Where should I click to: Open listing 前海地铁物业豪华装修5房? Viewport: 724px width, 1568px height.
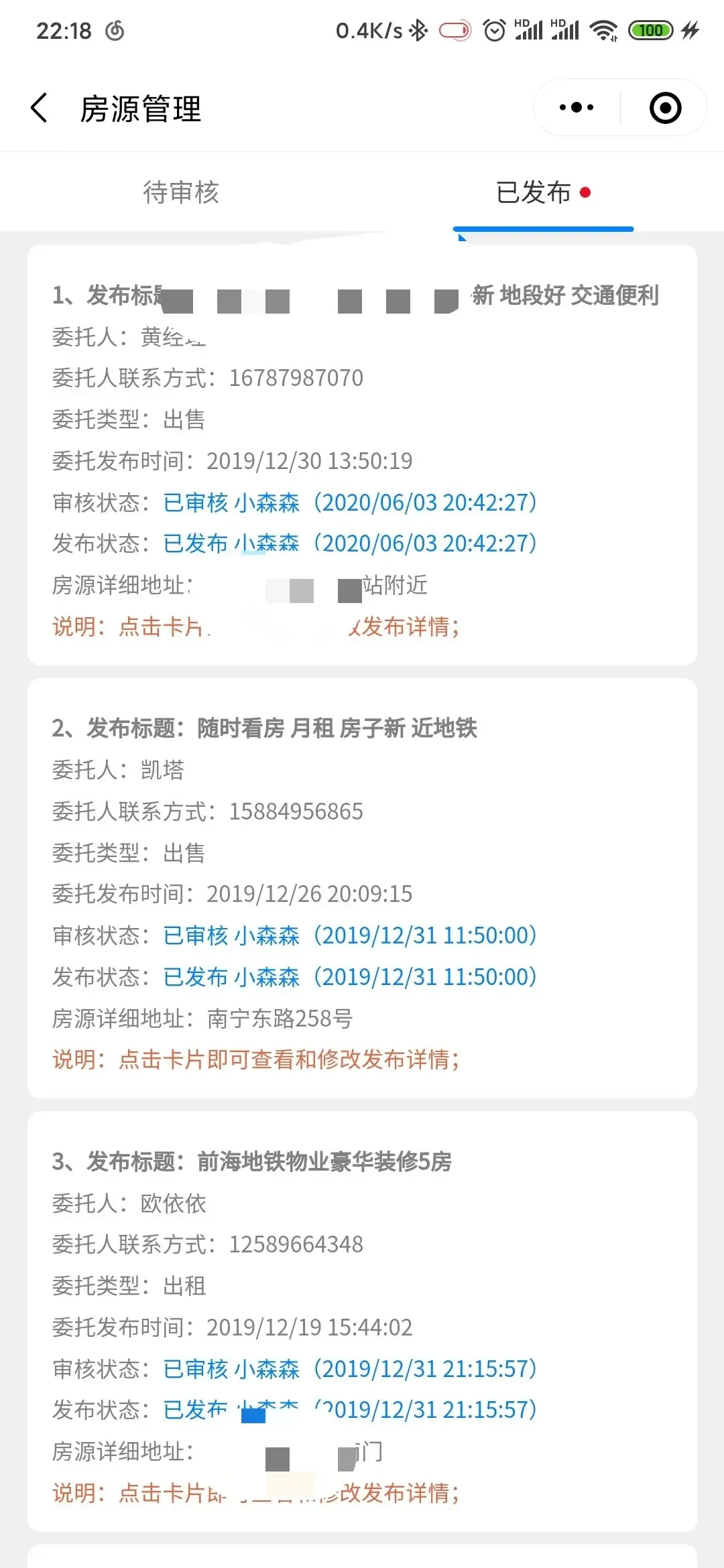(x=324, y=1163)
